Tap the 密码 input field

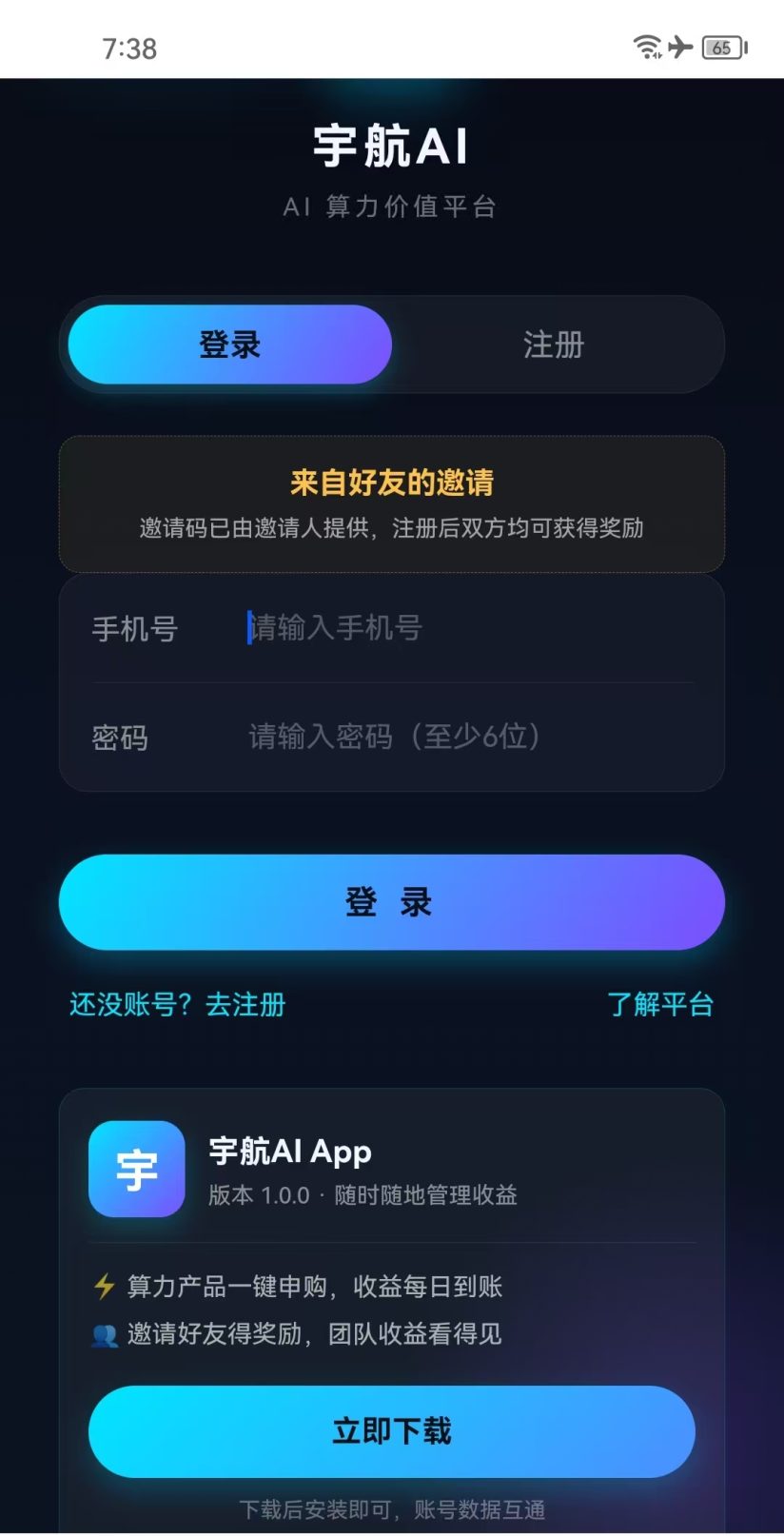pos(470,737)
